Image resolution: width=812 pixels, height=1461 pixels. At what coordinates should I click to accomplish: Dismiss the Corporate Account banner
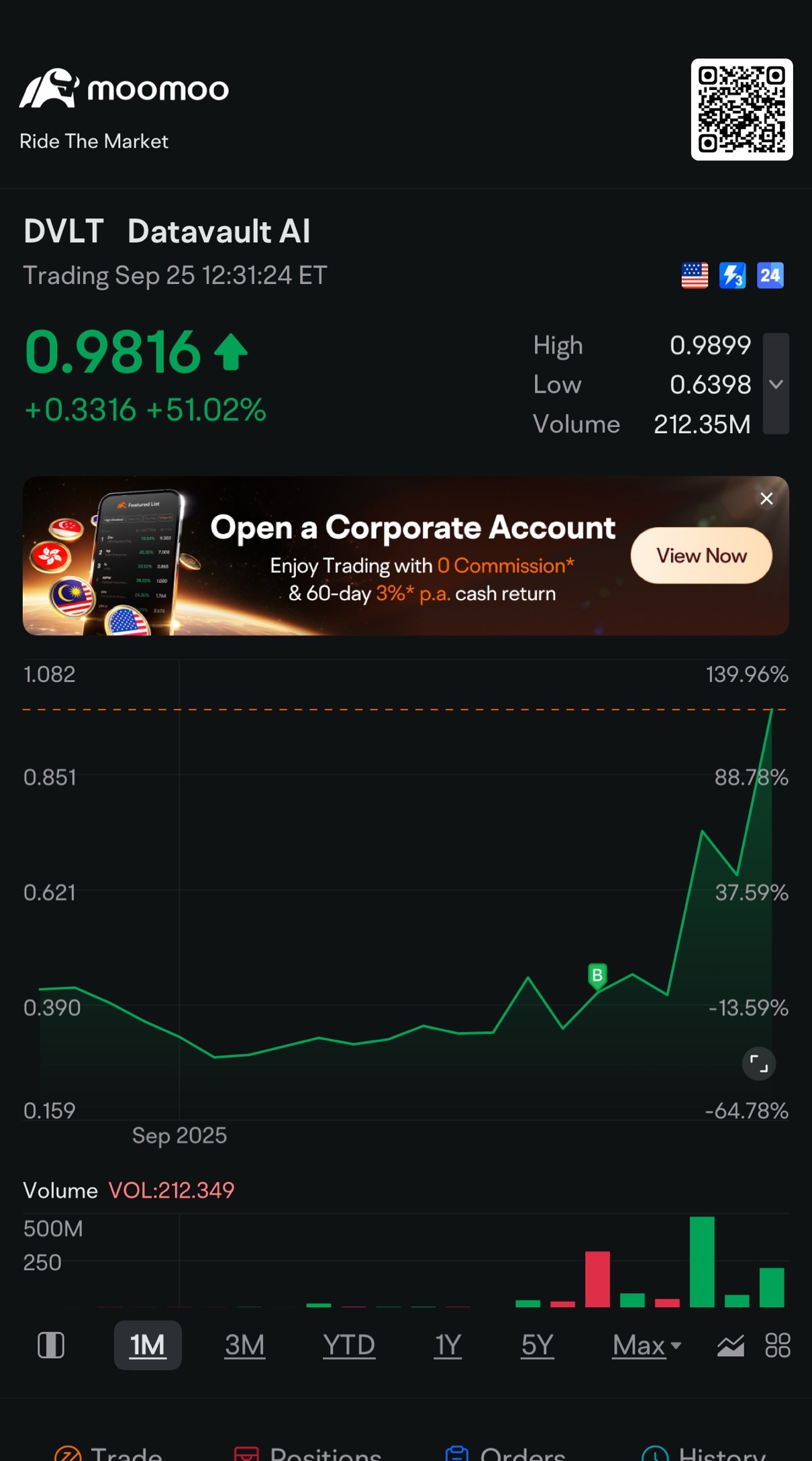pos(766,499)
